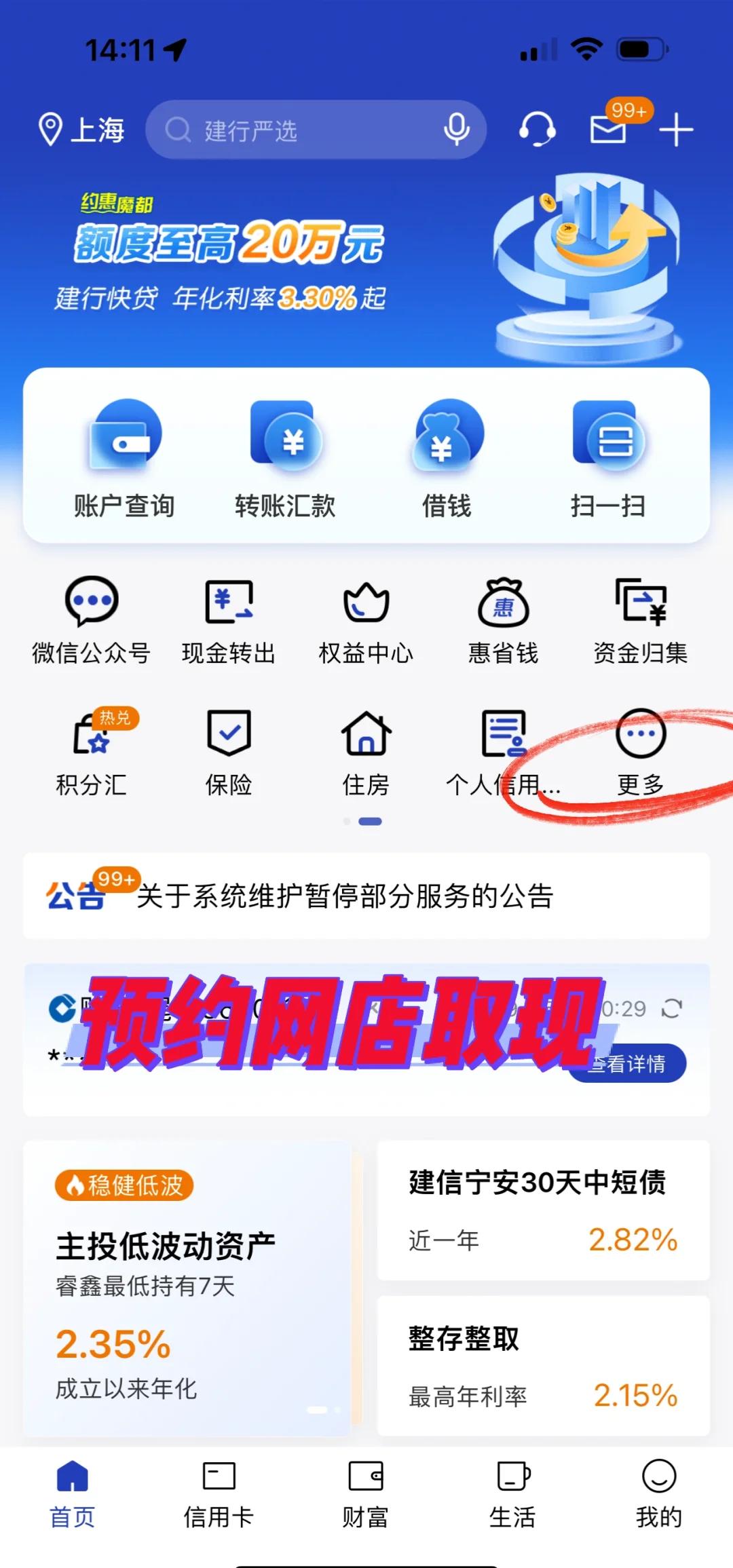
Task: Open the messages envelope icon
Action: [x=609, y=129]
